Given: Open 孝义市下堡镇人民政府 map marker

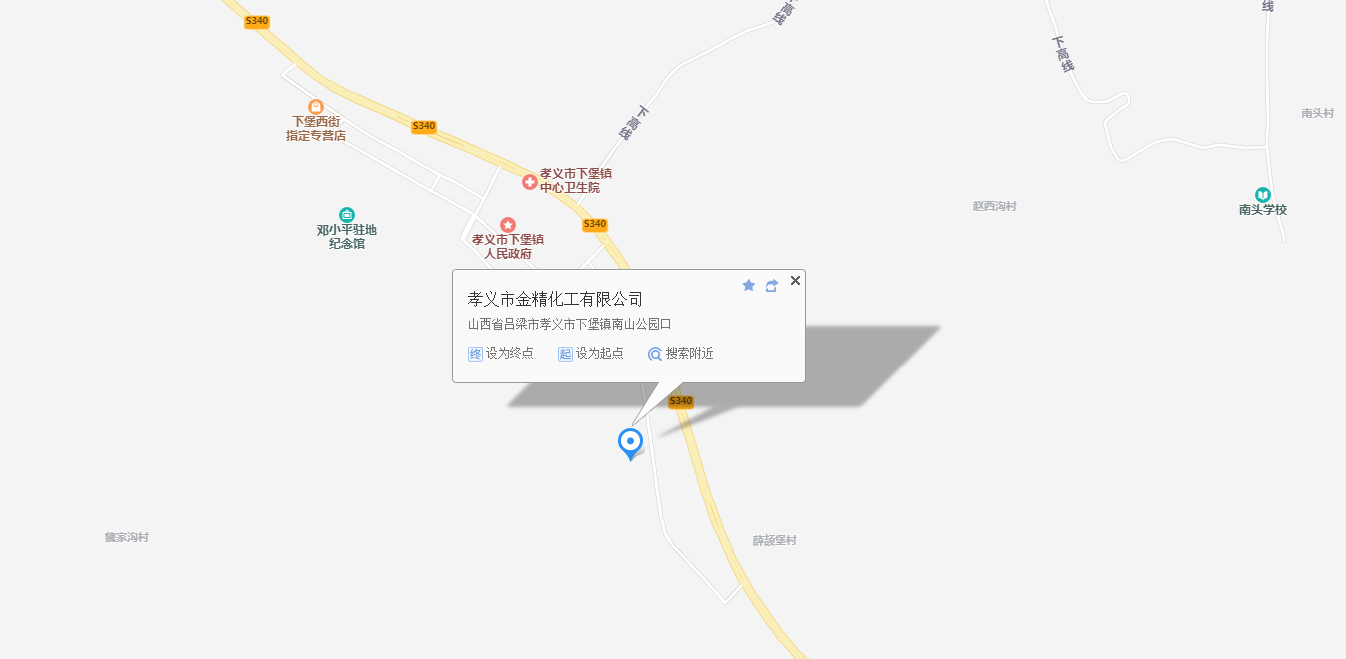Looking at the screenshot, I should 508,225.
